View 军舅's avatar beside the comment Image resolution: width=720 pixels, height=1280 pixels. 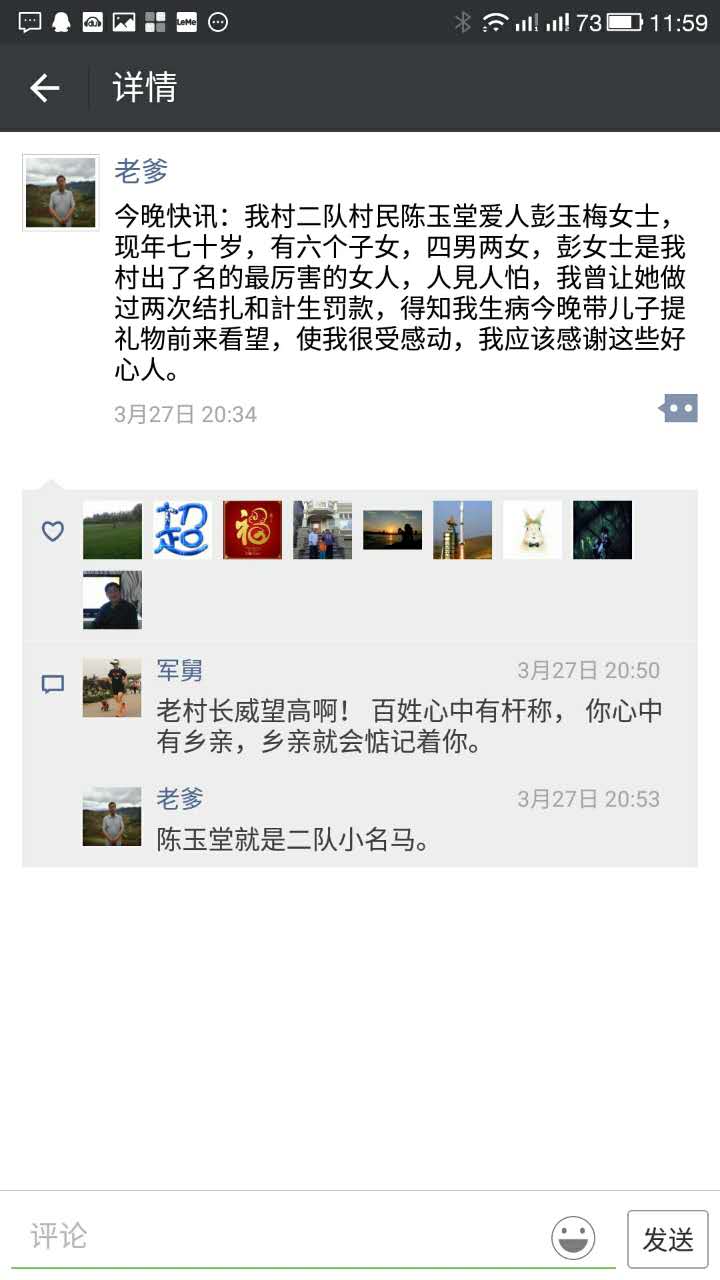112,687
